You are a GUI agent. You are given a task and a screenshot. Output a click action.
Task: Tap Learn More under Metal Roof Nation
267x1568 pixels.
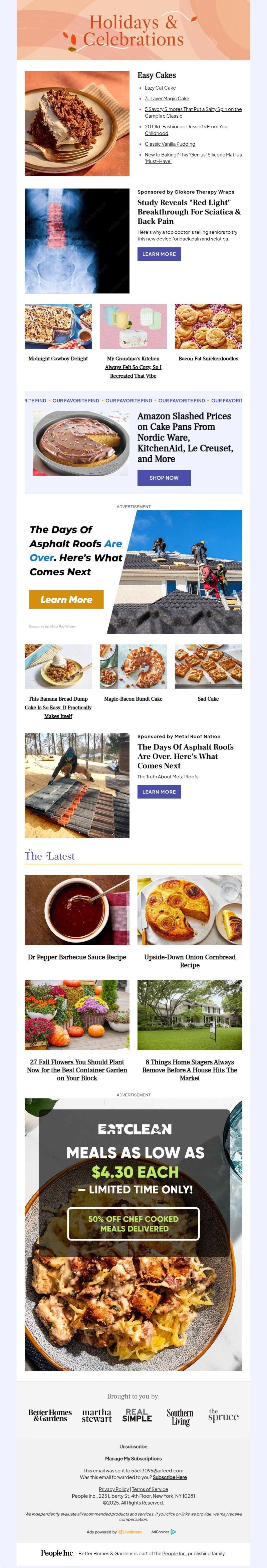[x=159, y=792]
